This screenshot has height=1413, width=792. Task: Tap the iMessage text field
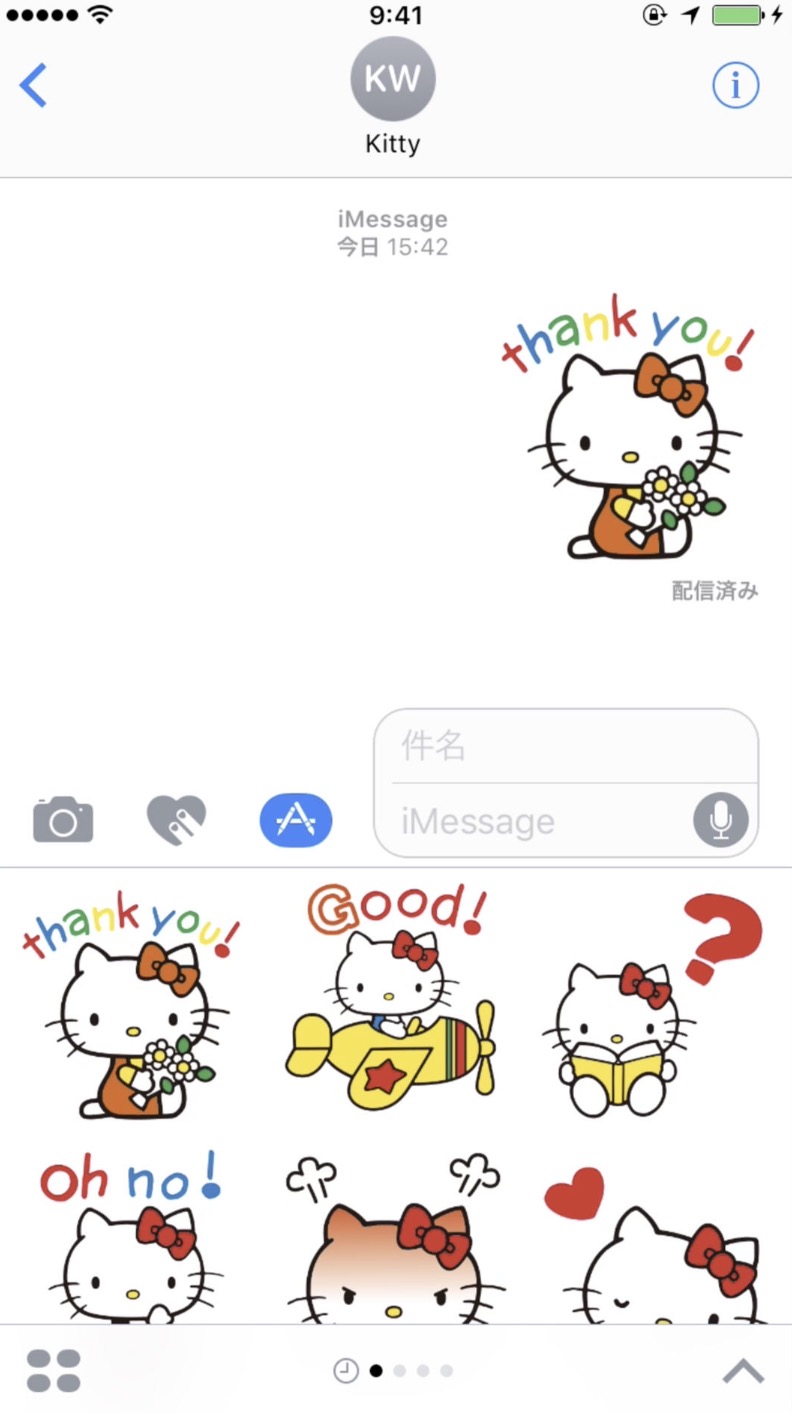click(x=540, y=822)
